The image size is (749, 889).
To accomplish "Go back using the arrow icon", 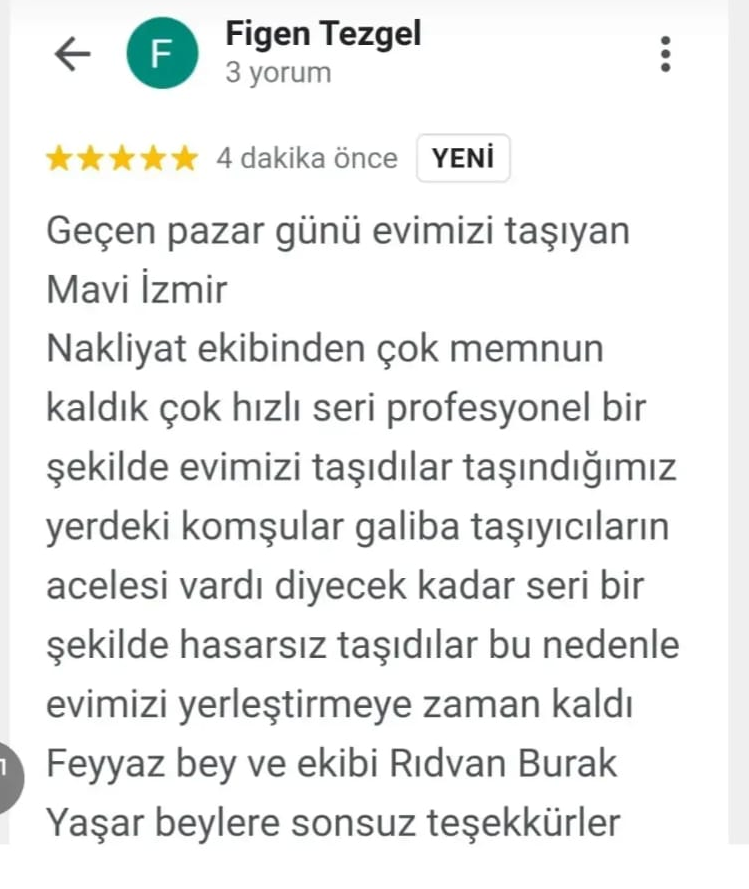I will tap(72, 56).
